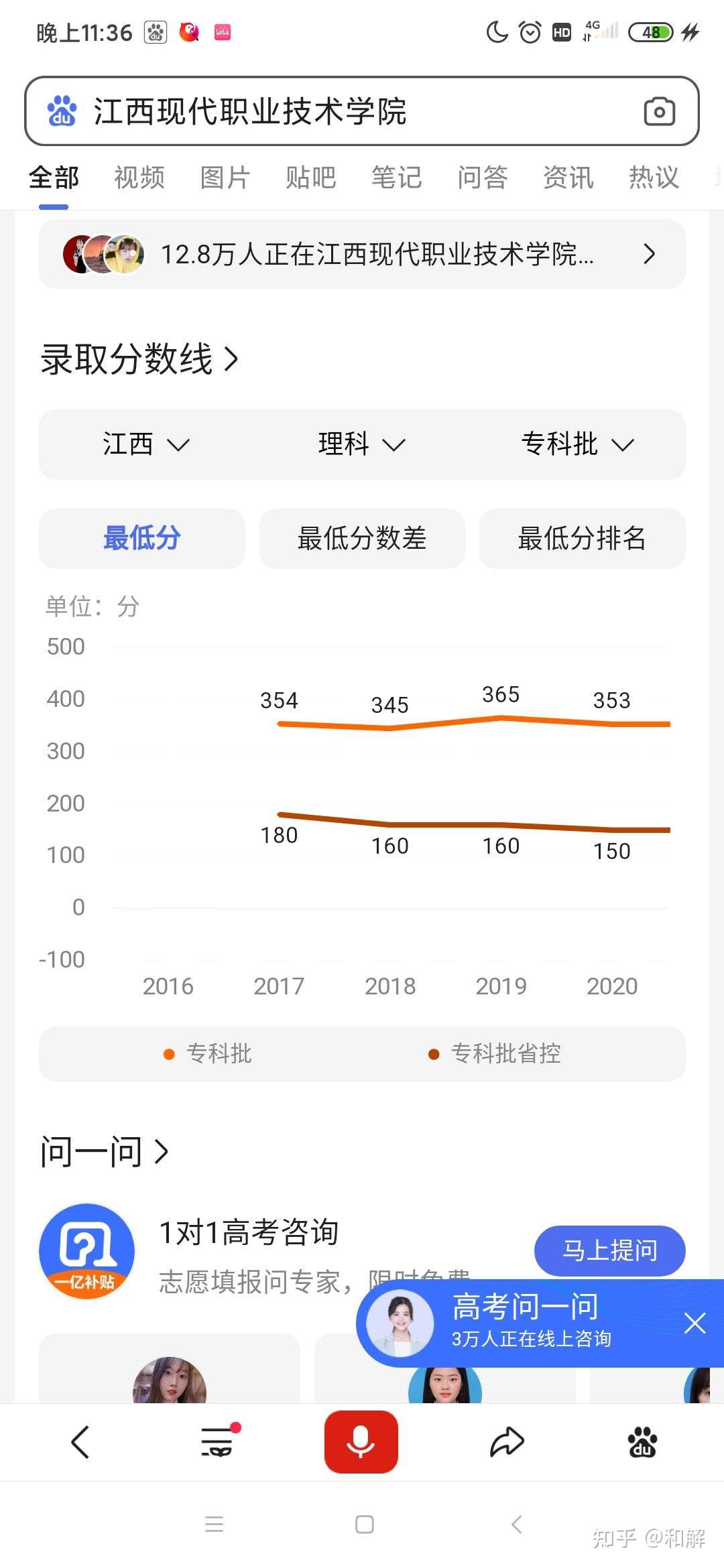The image size is (724, 1568).
Task: Activate the red voice search microphone
Action: coord(361,1442)
